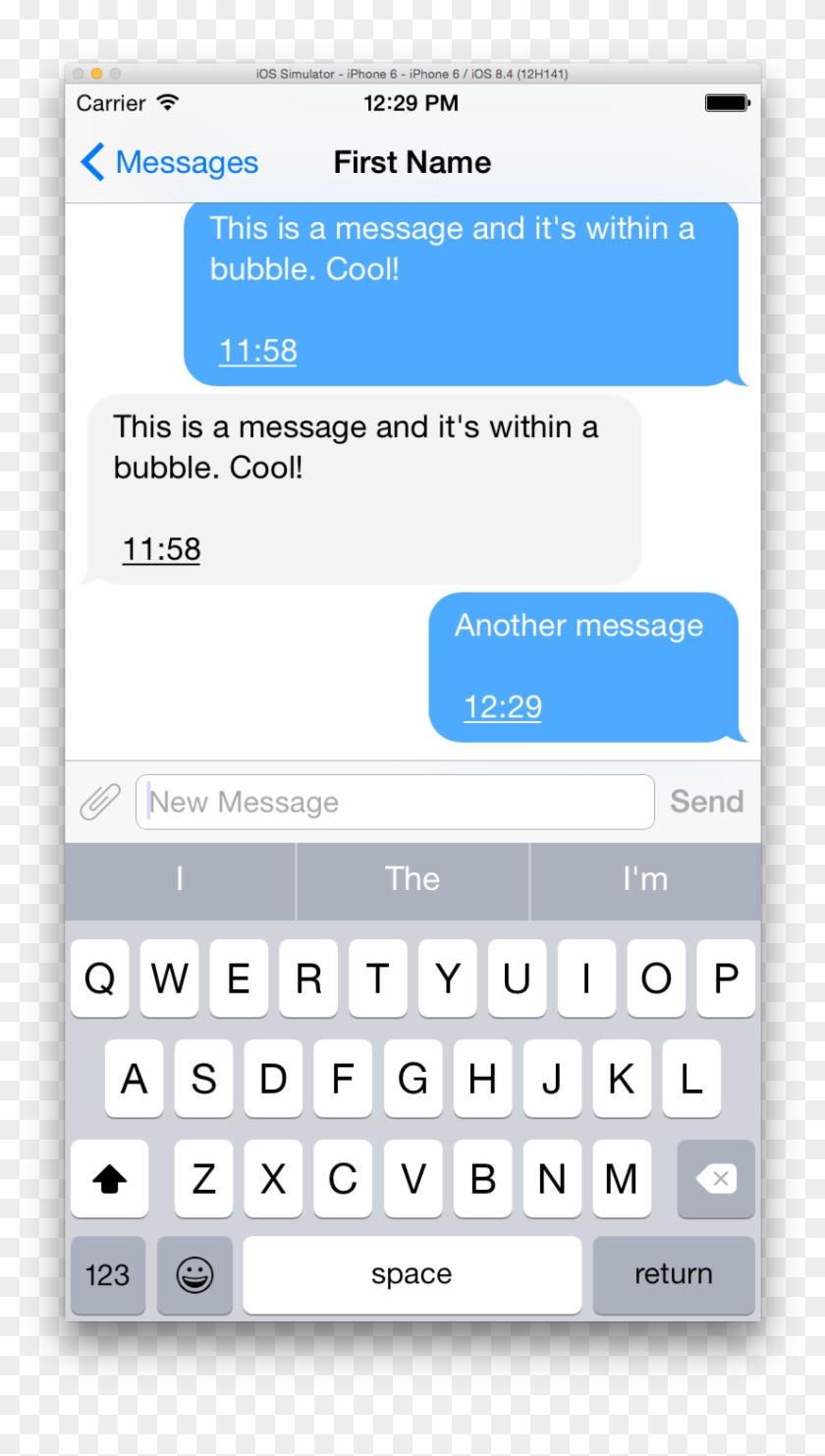Image resolution: width=825 pixels, height=1456 pixels.
Task: Switch keyboard to 123 numbers layout
Action: tap(108, 1275)
